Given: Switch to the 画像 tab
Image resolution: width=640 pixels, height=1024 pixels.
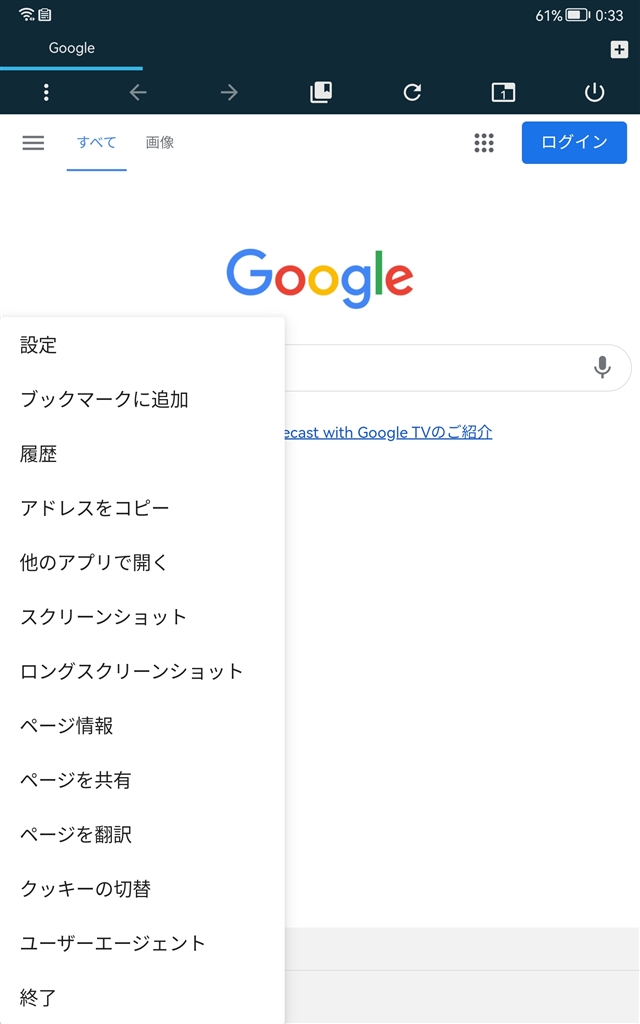Looking at the screenshot, I should pyautogui.click(x=160, y=143).
